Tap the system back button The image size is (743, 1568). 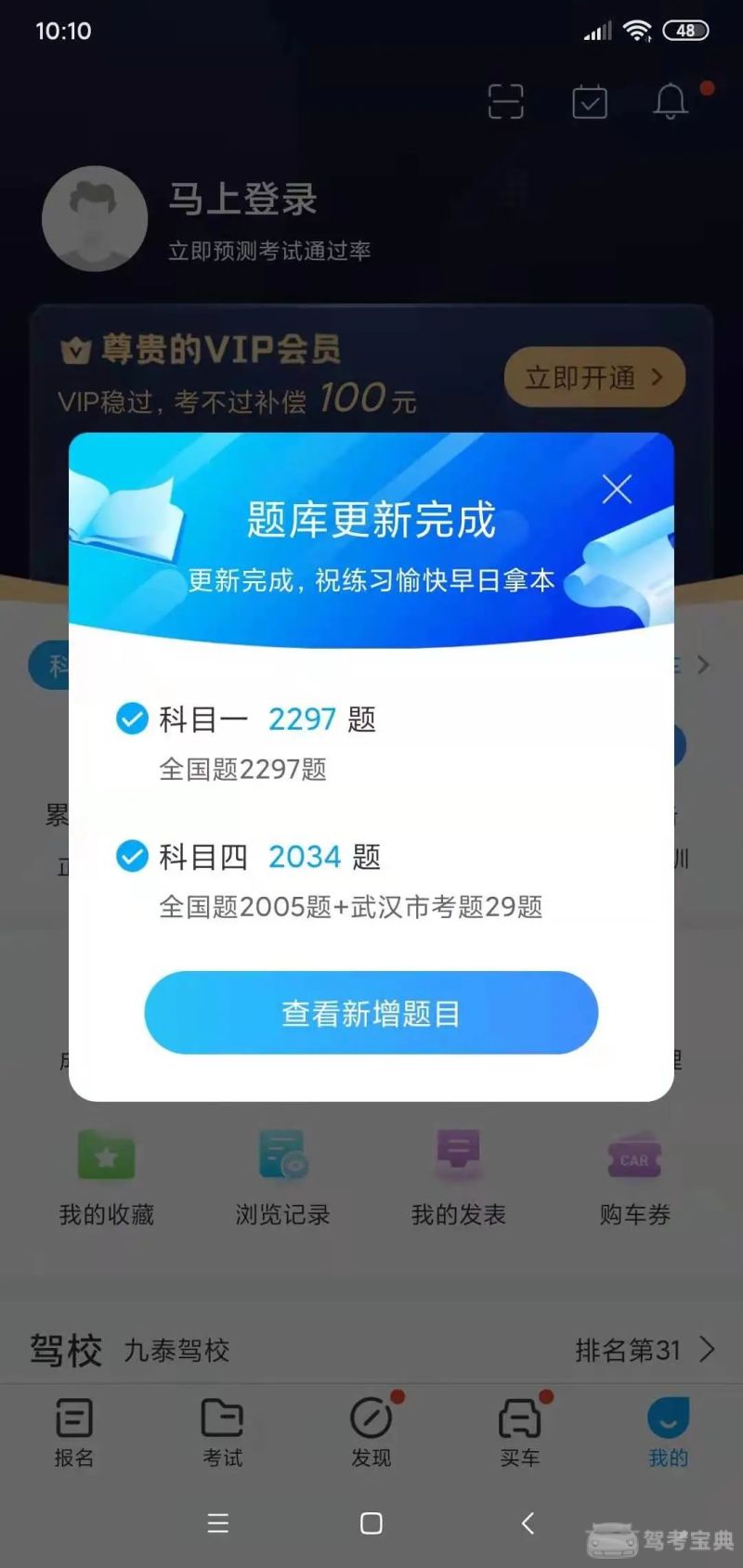(528, 1523)
